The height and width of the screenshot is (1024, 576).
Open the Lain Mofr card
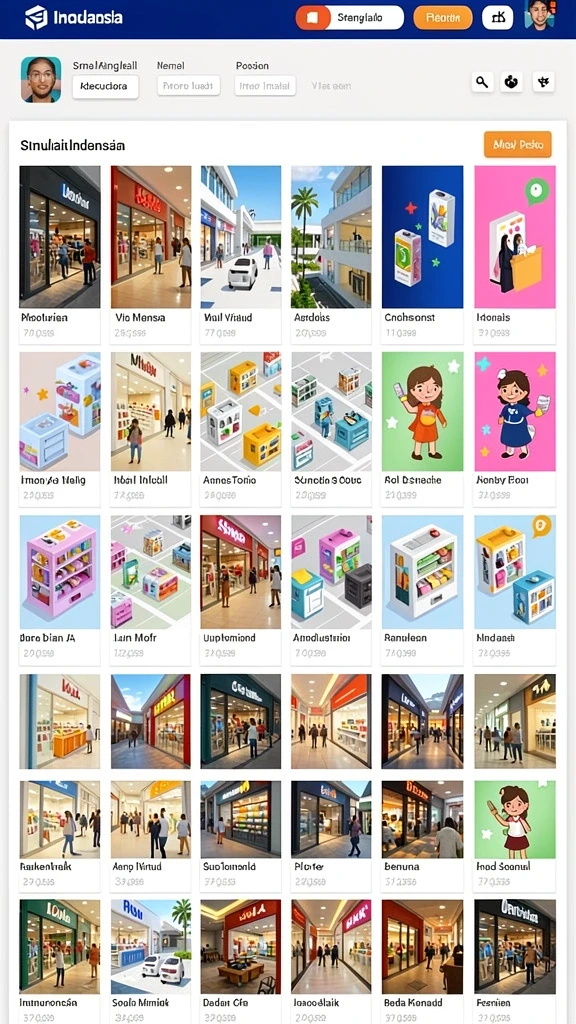click(x=151, y=590)
